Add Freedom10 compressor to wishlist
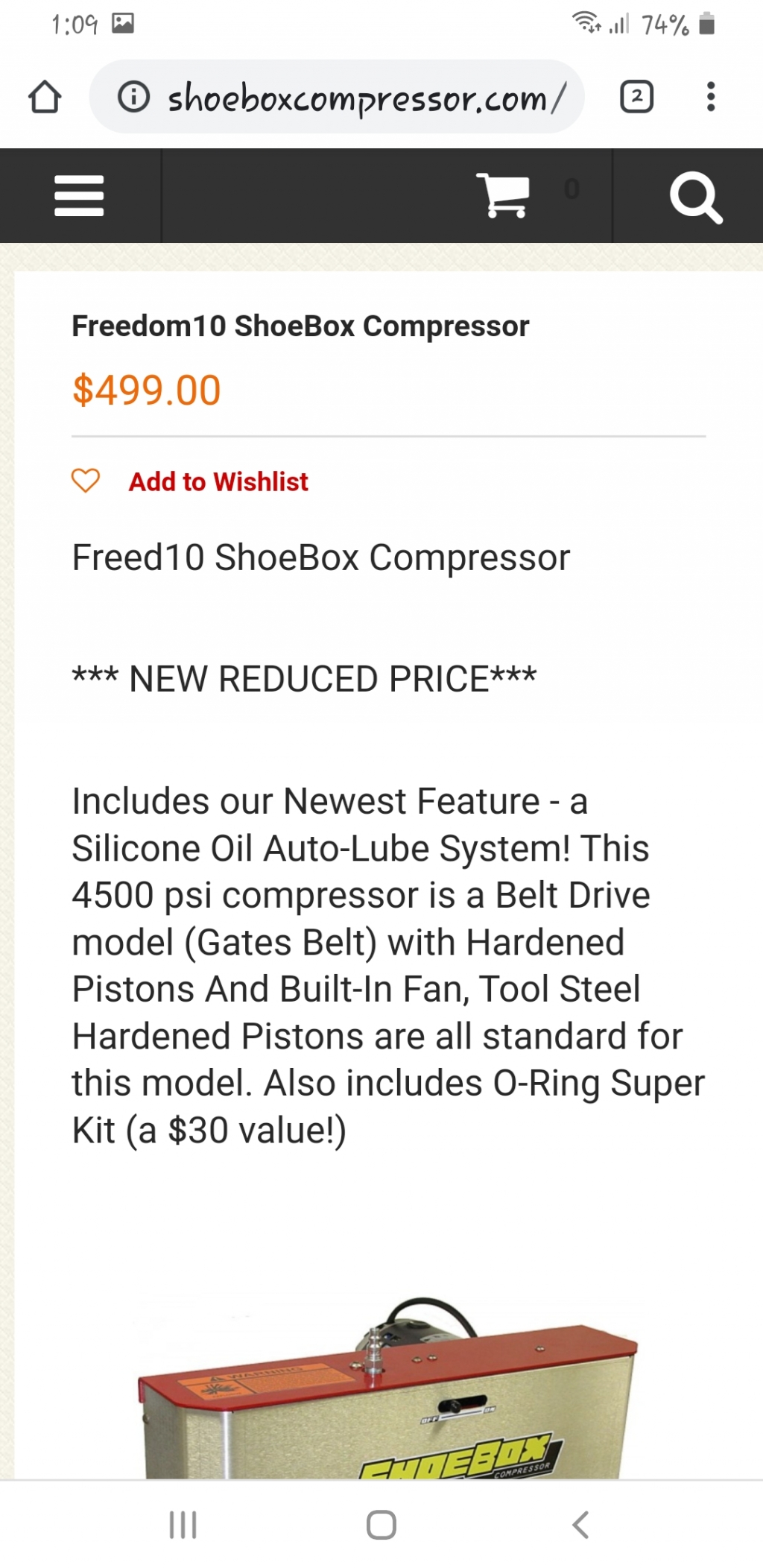 (x=218, y=481)
